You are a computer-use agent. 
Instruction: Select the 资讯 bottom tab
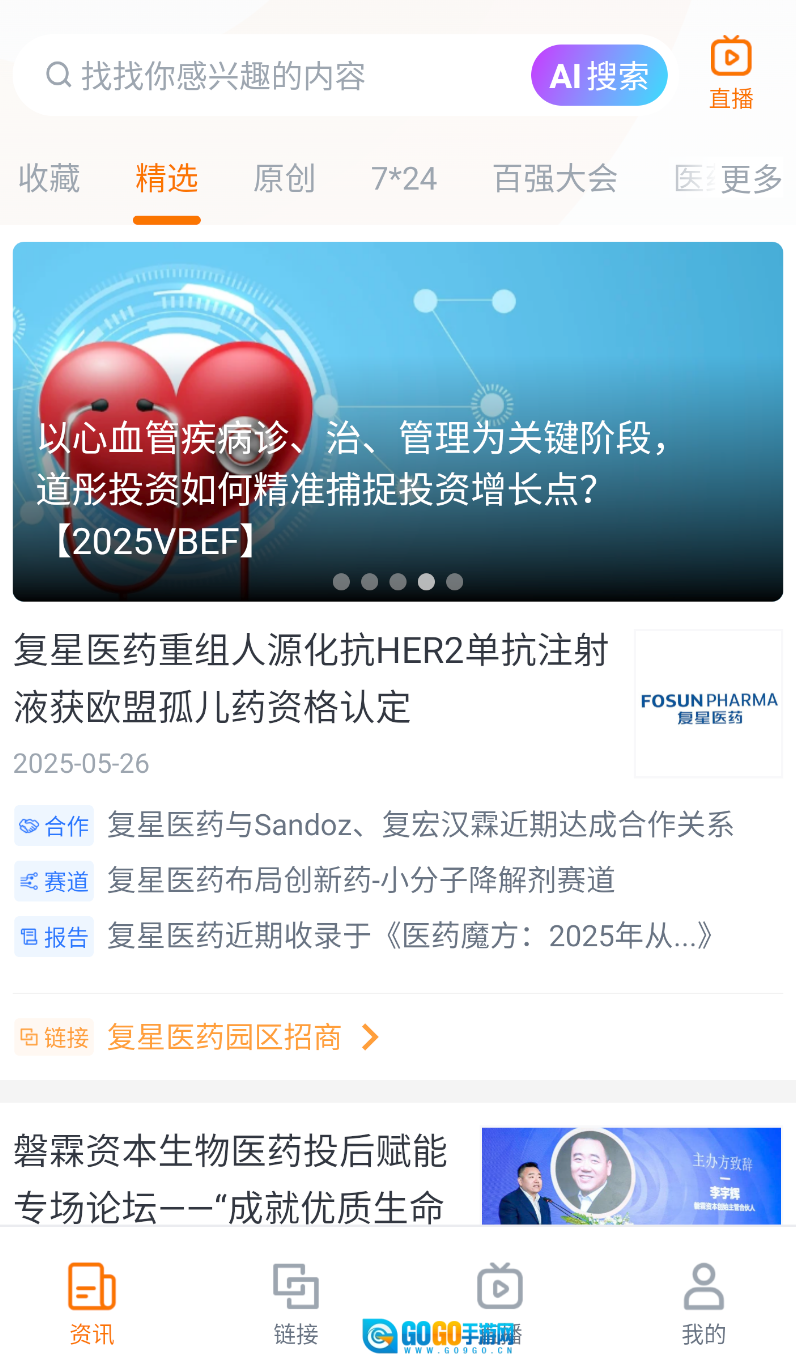coord(91,1304)
